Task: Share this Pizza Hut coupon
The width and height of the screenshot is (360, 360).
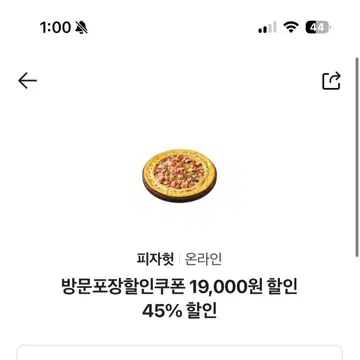Action: click(x=331, y=81)
